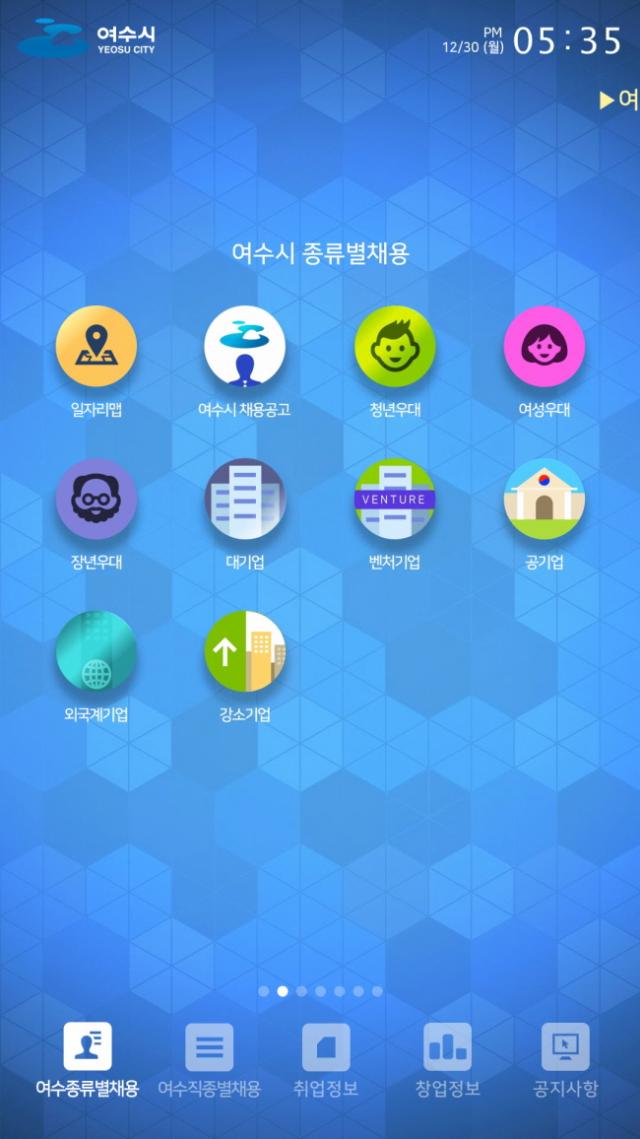View 강소기업 job postings
640x1139 pixels.
click(245, 652)
